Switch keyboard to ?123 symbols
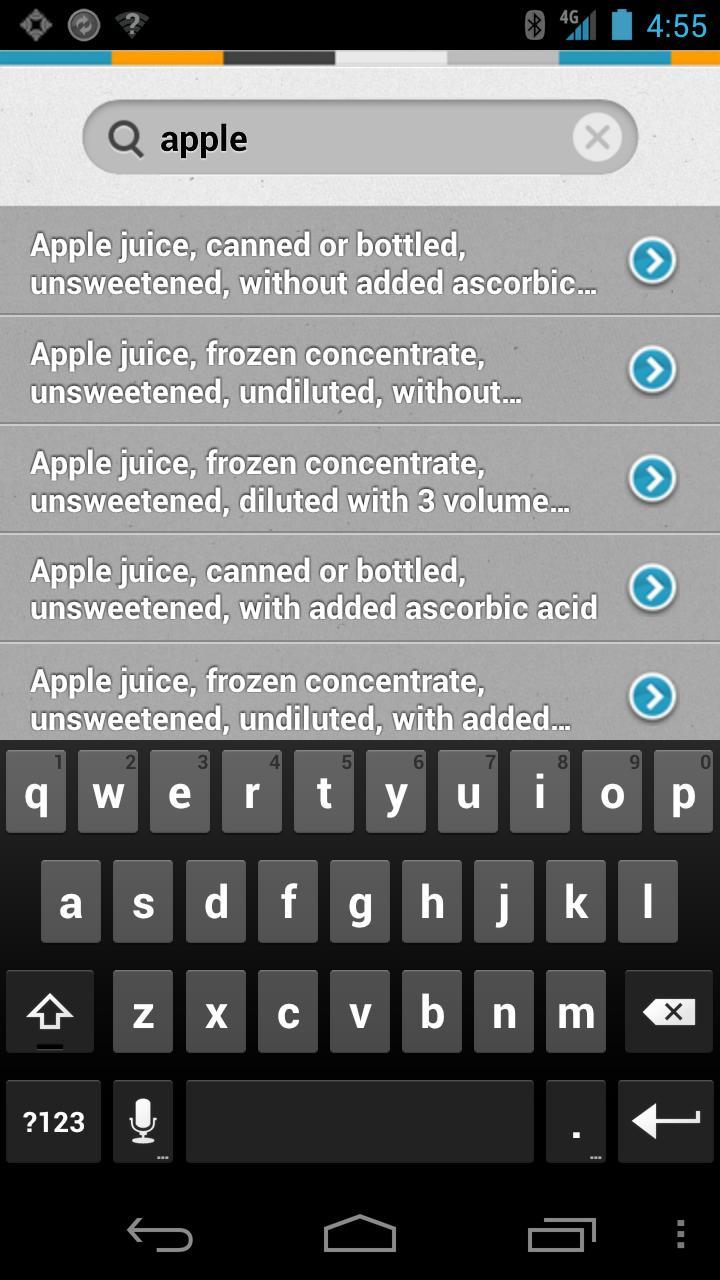The height and width of the screenshot is (1280, 720). click(54, 1122)
